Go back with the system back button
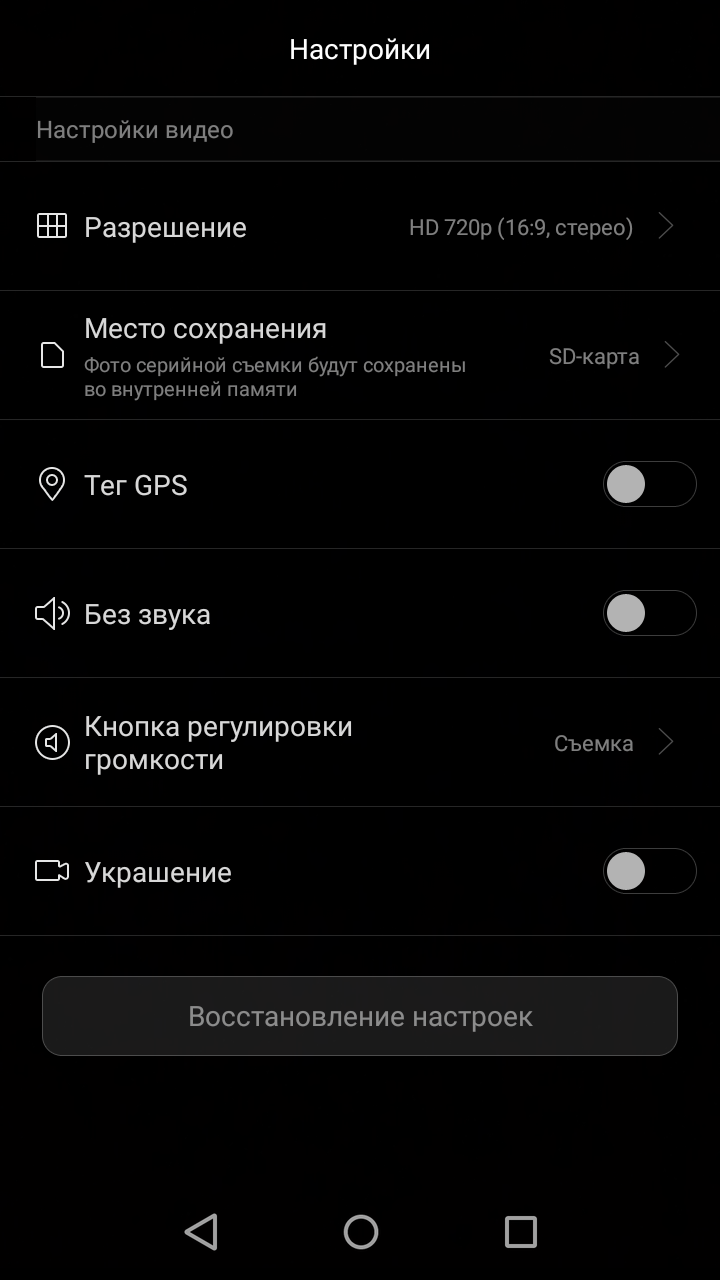Screen dimensions: 720x1280 (x=201, y=1231)
